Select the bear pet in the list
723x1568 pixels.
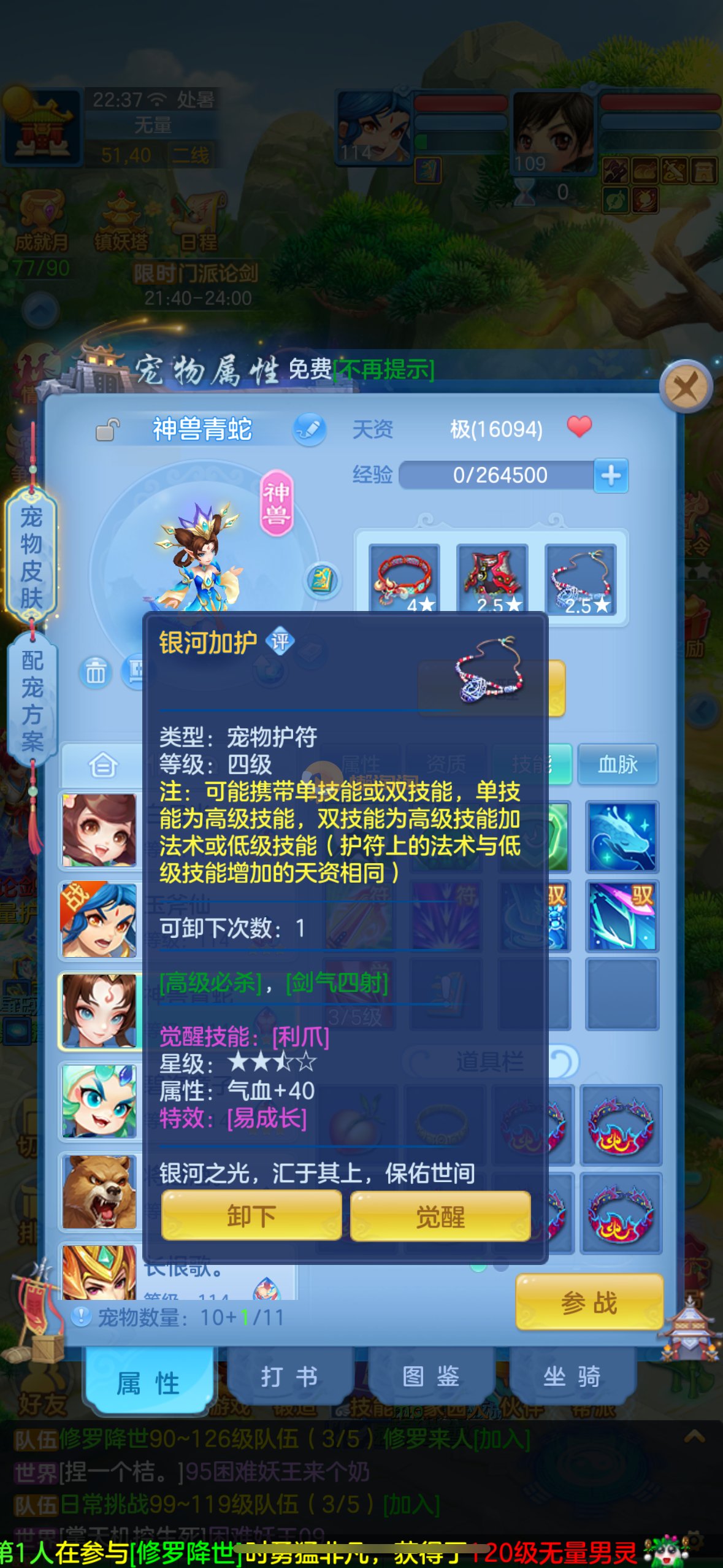(x=99, y=1192)
